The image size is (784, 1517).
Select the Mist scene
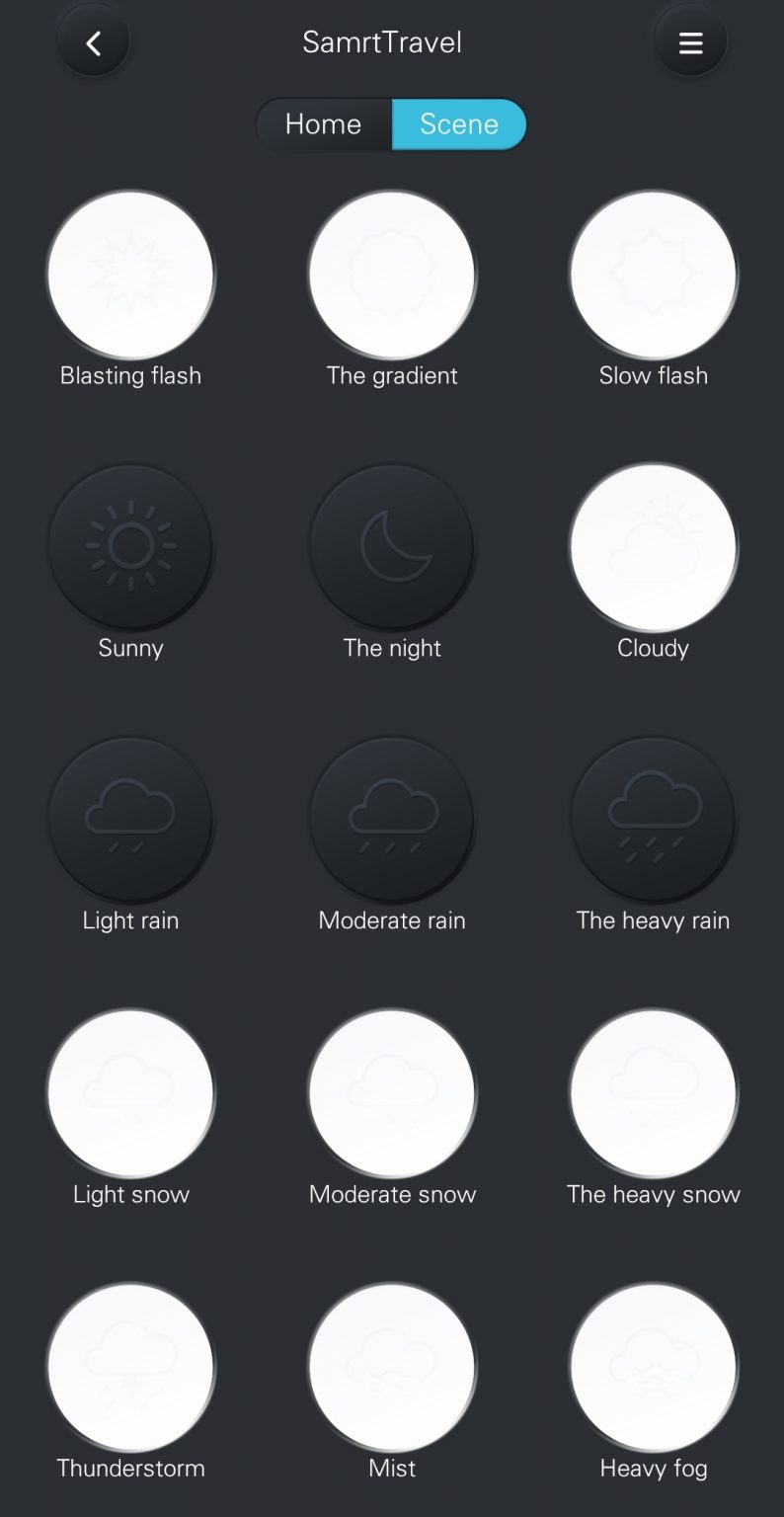[392, 1367]
